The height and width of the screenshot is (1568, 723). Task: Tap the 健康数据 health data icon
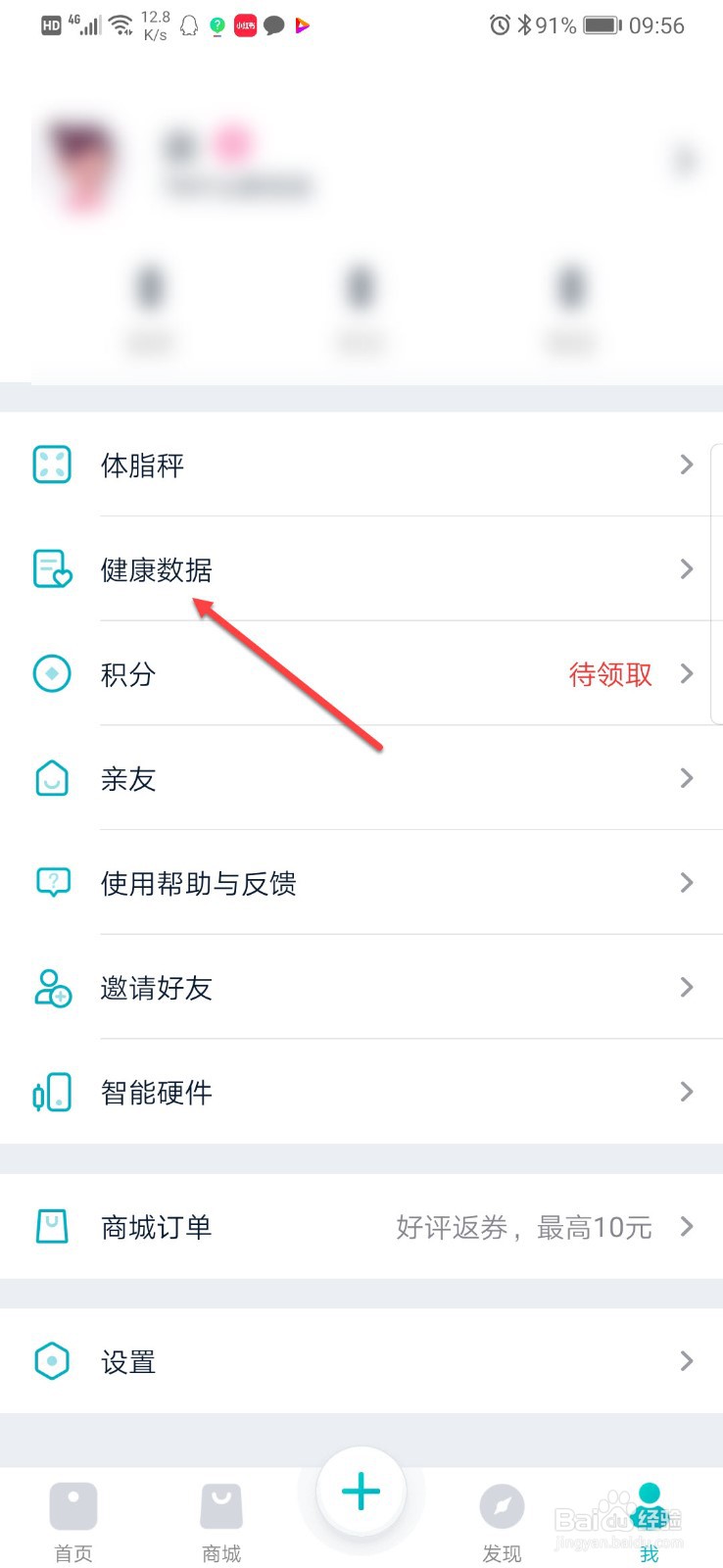[x=52, y=569]
